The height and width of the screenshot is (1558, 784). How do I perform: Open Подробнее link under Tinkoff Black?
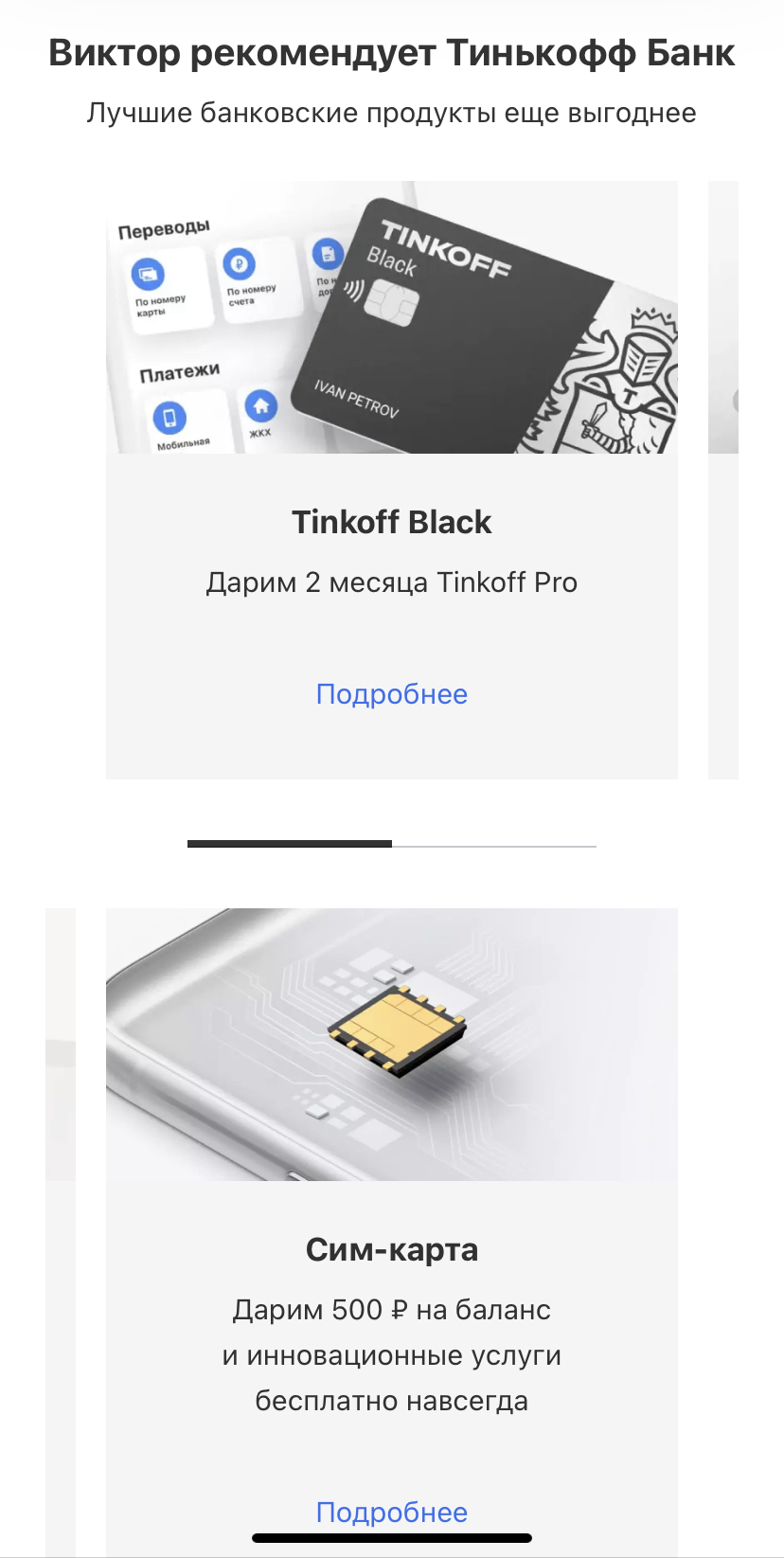[x=391, y=694]
